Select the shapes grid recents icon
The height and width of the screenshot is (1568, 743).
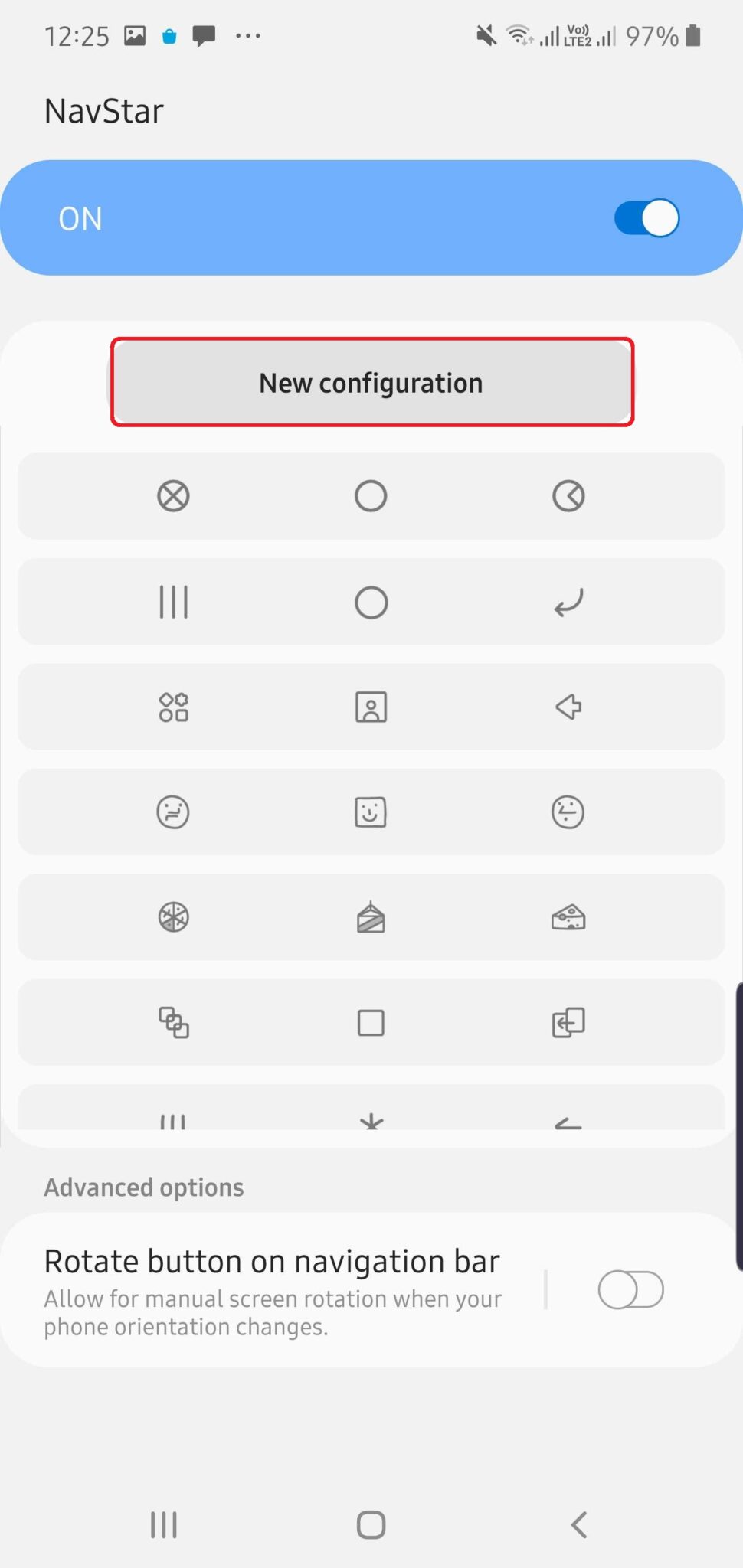pos(173,707)
